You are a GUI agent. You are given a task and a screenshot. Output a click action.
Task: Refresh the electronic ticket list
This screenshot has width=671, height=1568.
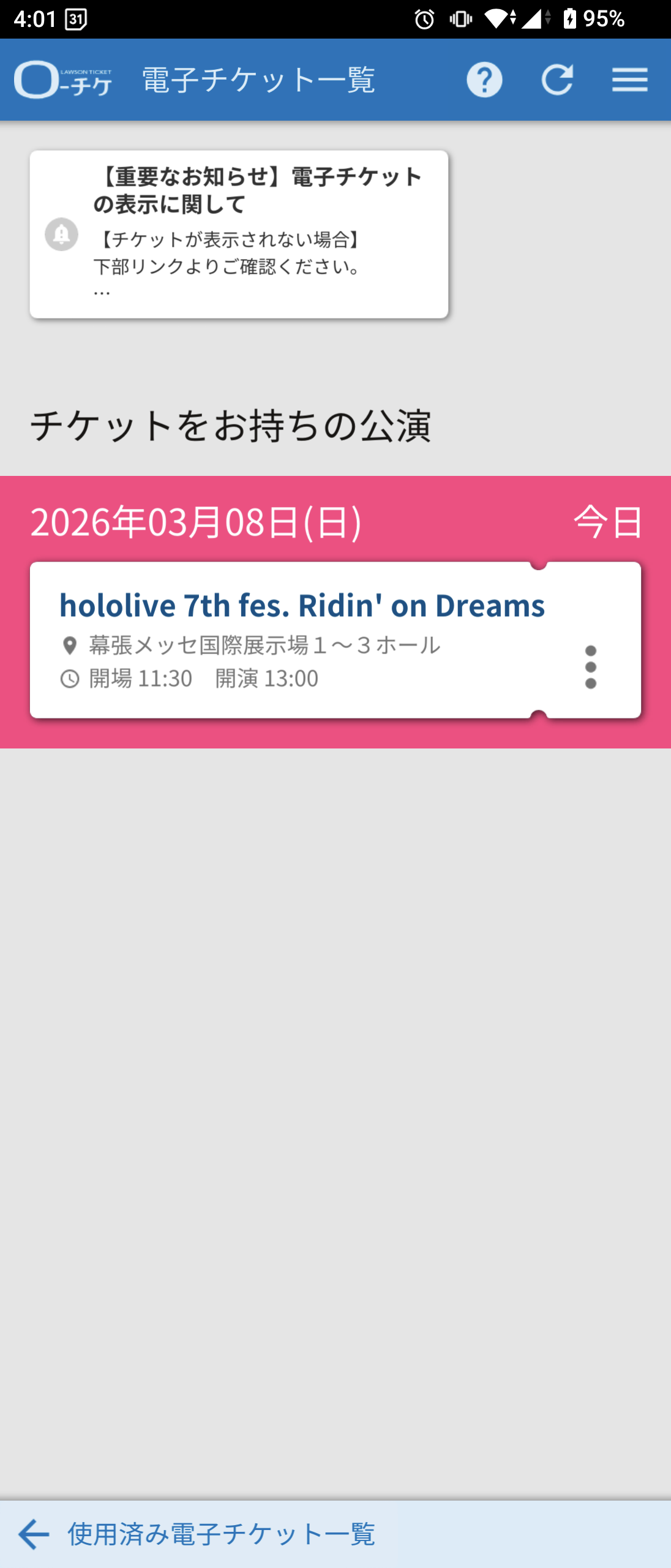(557, 80)
